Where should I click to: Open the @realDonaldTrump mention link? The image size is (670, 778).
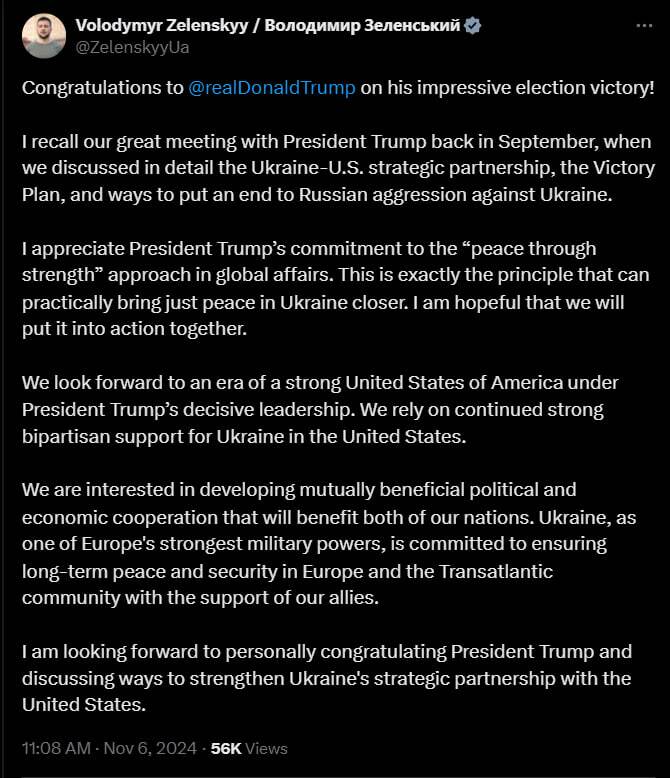pos(271,87)
